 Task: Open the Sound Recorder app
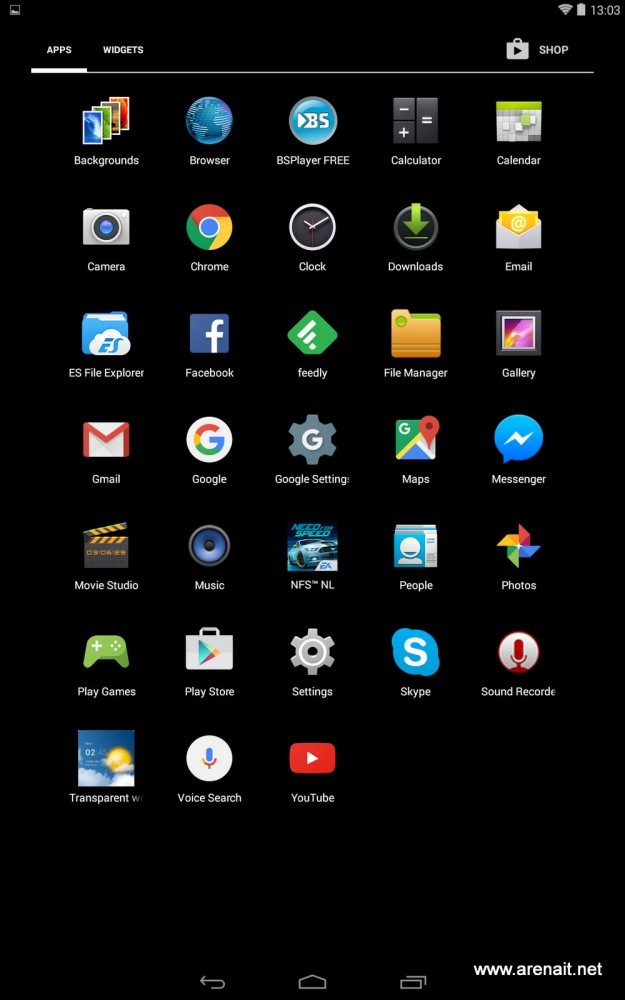(x=518, y=653)
